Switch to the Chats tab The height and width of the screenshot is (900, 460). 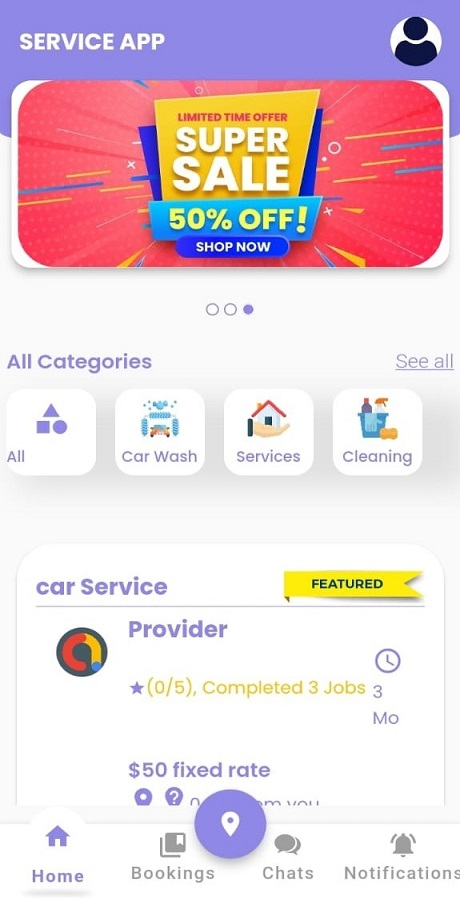pos(288,857)
